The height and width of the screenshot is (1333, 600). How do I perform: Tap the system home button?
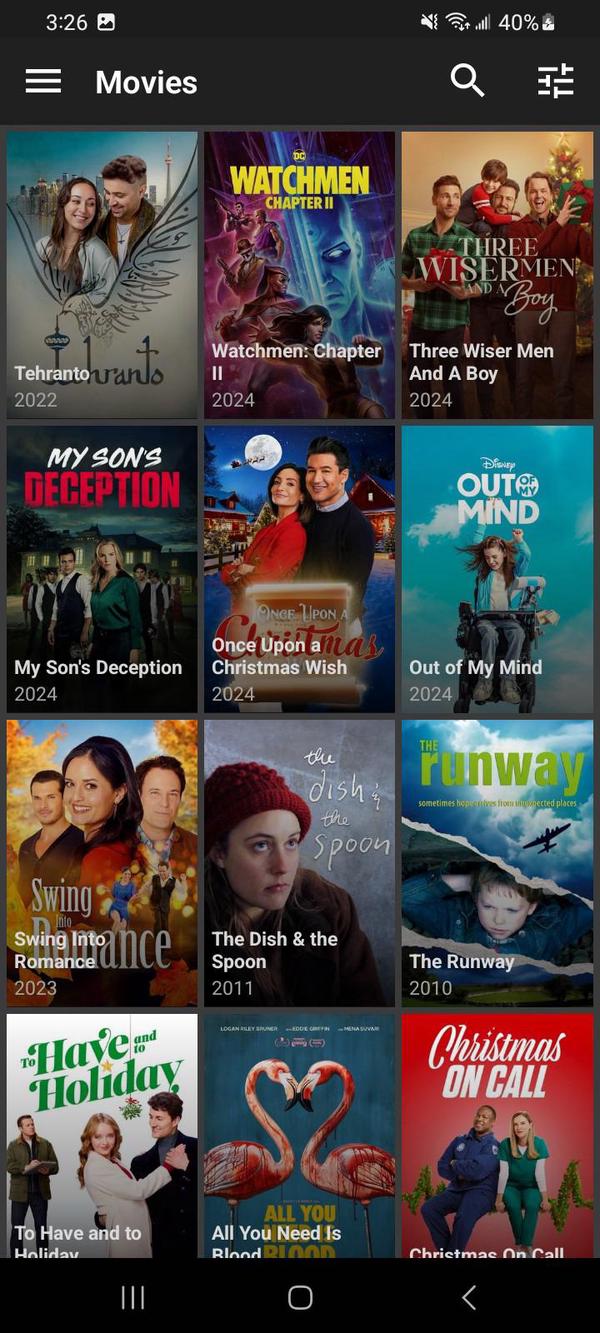[x=300, y=1297]
